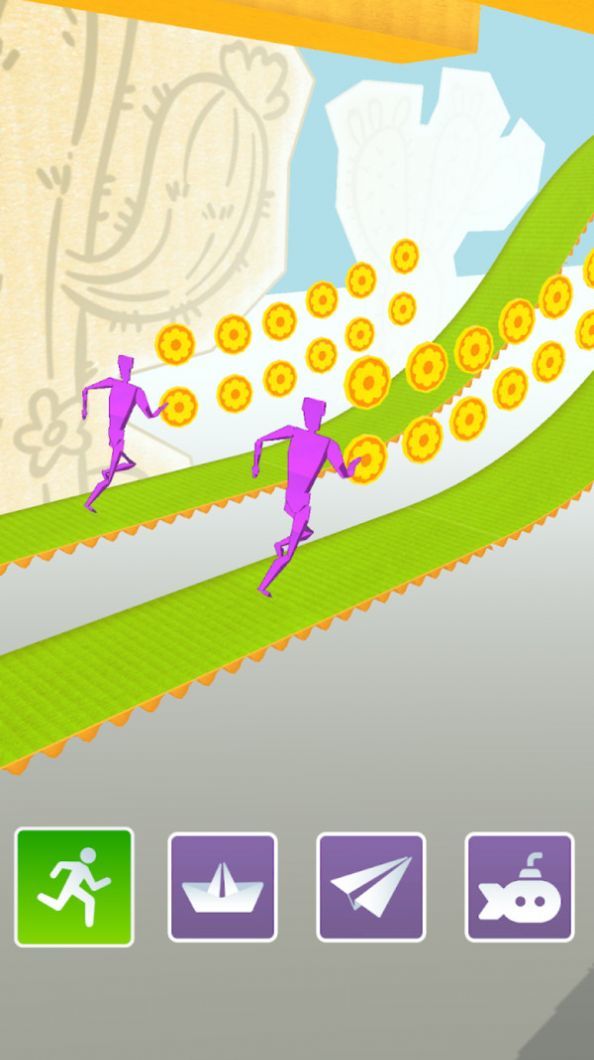Choose the submarine transformation button
Screen dimensions: 594x1060
coord(520,887)
